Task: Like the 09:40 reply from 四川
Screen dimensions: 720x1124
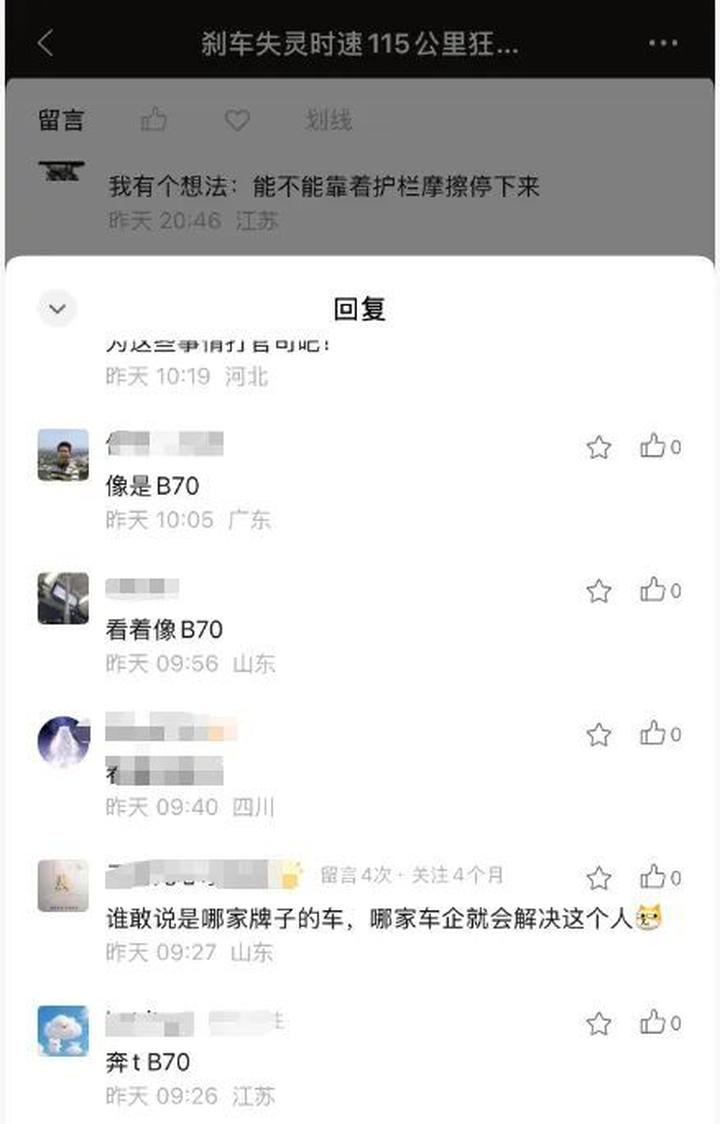Action: pos(654,733)
